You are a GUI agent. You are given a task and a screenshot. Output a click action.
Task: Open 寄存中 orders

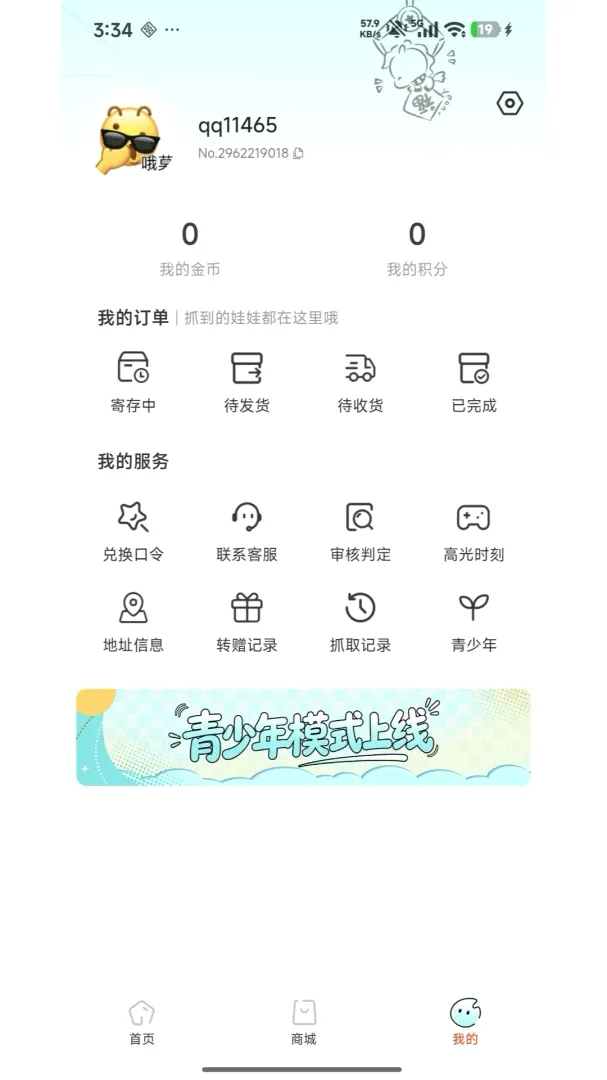pos(133,382)
